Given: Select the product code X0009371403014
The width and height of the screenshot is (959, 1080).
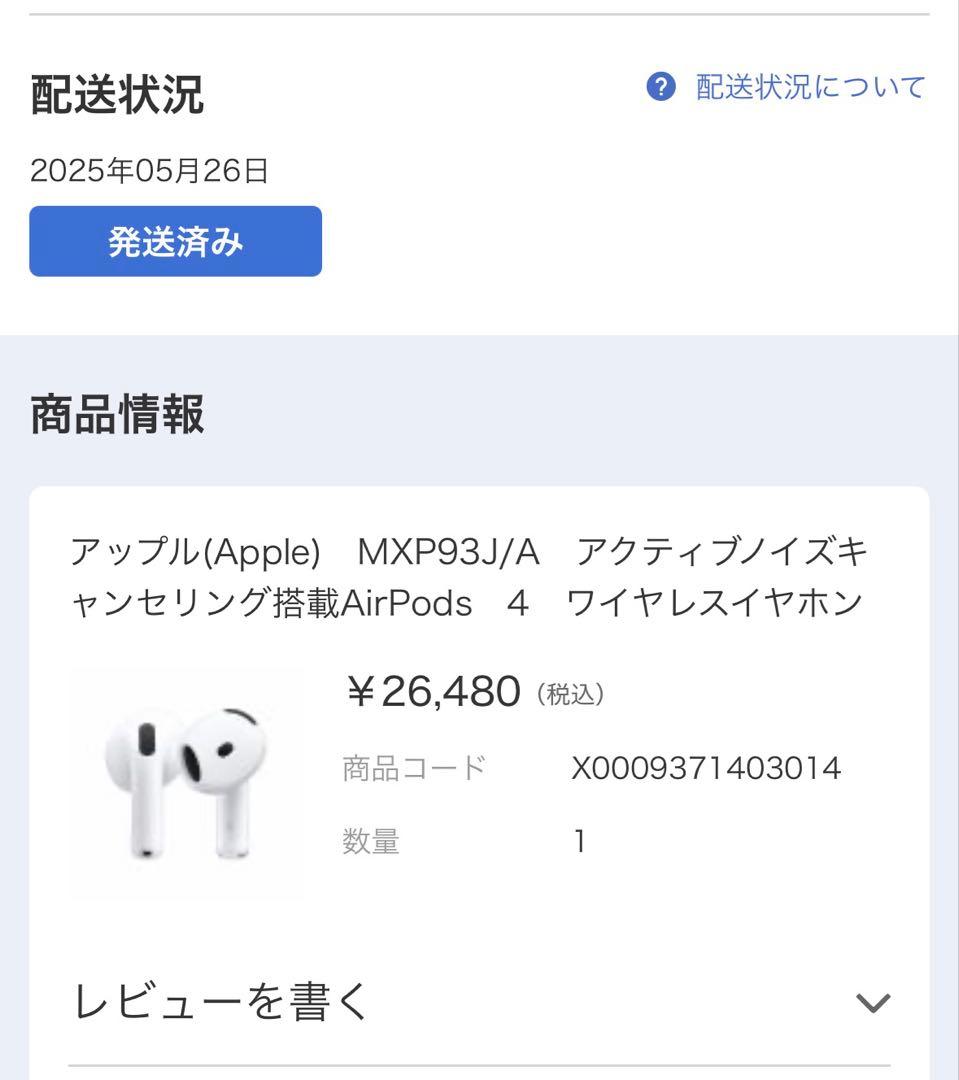Looking at the screenshot, I should click(x=704, y=768).
